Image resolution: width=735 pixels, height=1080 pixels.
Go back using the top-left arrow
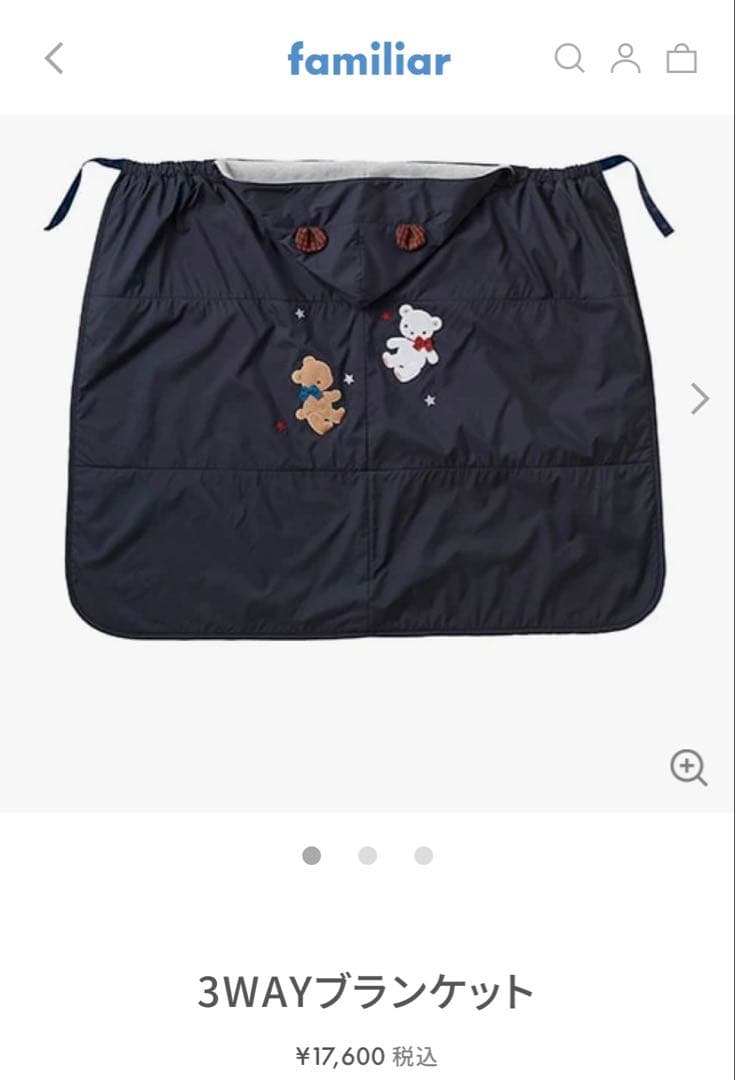tap(54, 59)
